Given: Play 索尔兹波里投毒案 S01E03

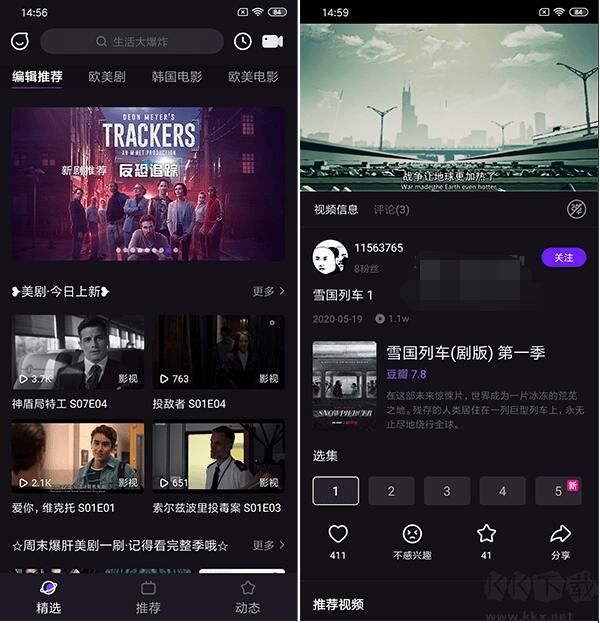Looking at the screenshot, I should tap(218, 457).
